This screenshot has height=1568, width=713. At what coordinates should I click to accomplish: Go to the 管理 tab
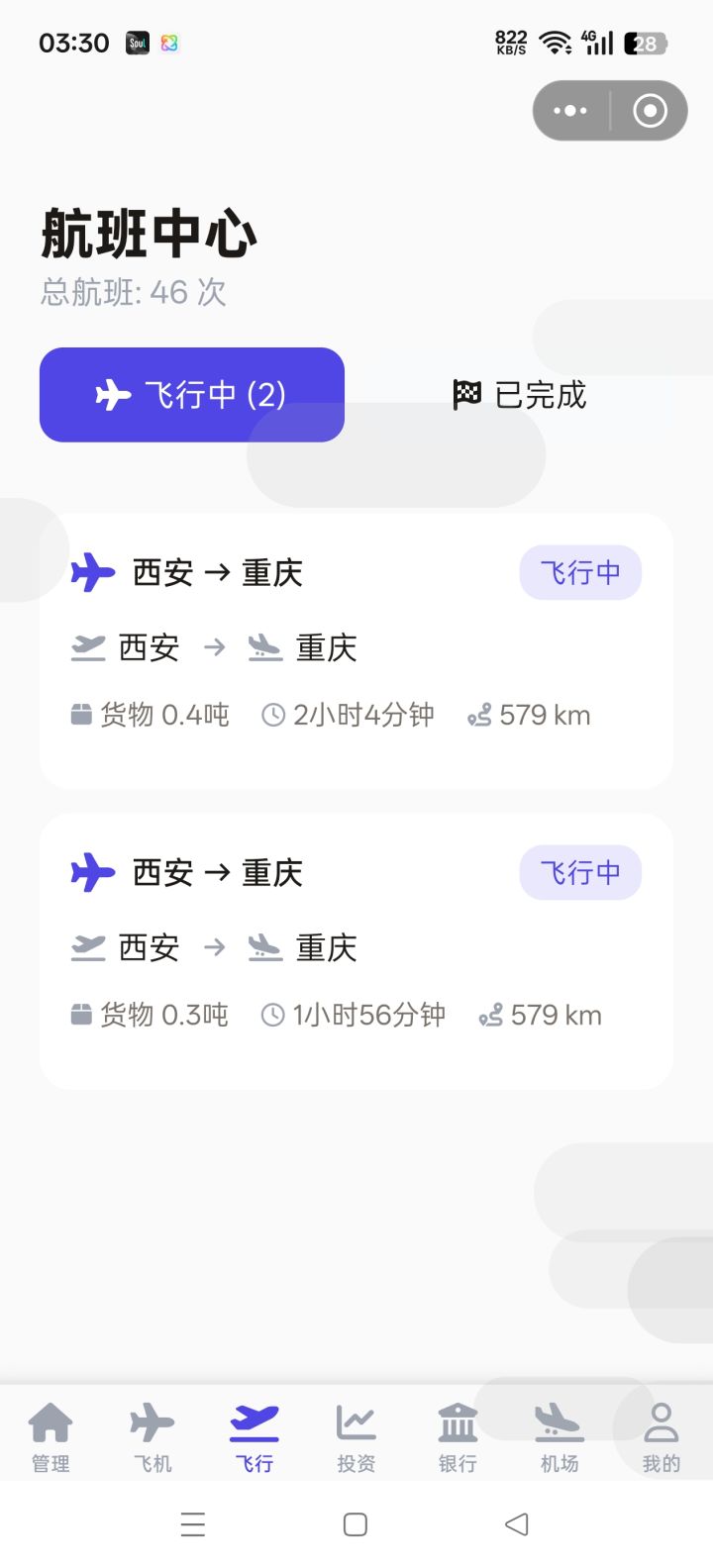[51, 1436]
